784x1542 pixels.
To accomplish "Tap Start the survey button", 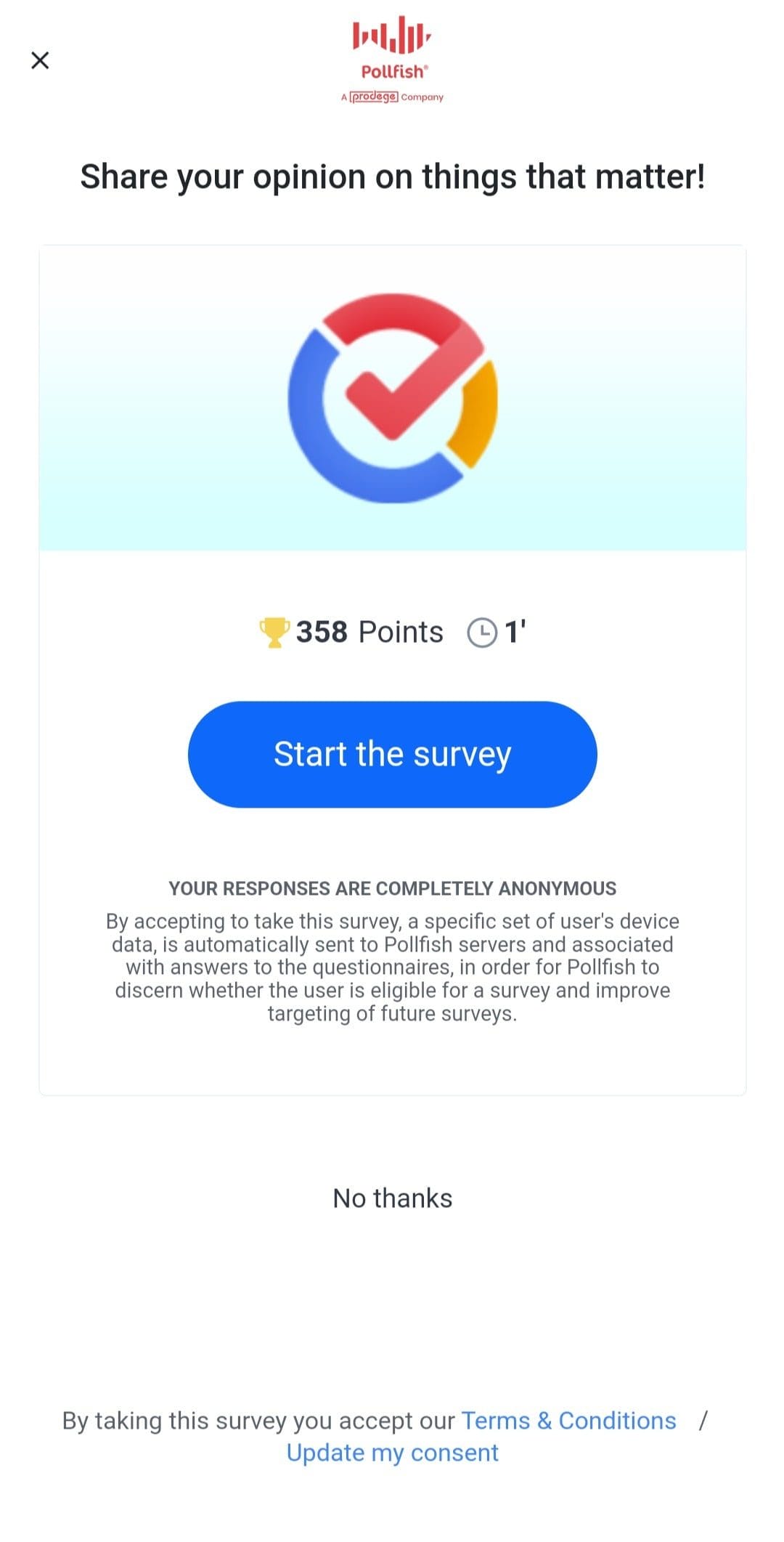I will (x=392, y=754).
